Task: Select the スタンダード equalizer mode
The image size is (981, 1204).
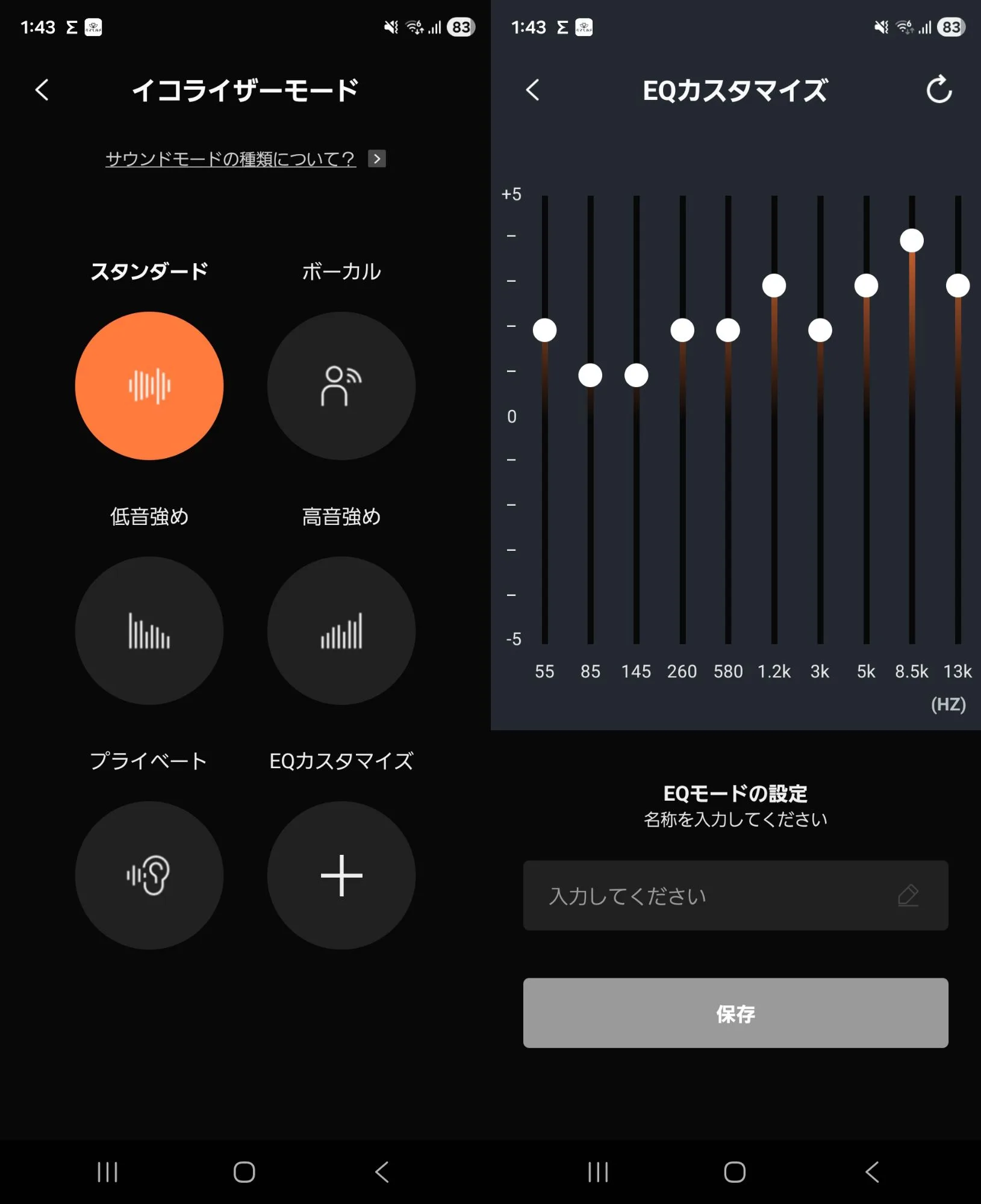Action: pyautogui.click(x=149, y=386)
